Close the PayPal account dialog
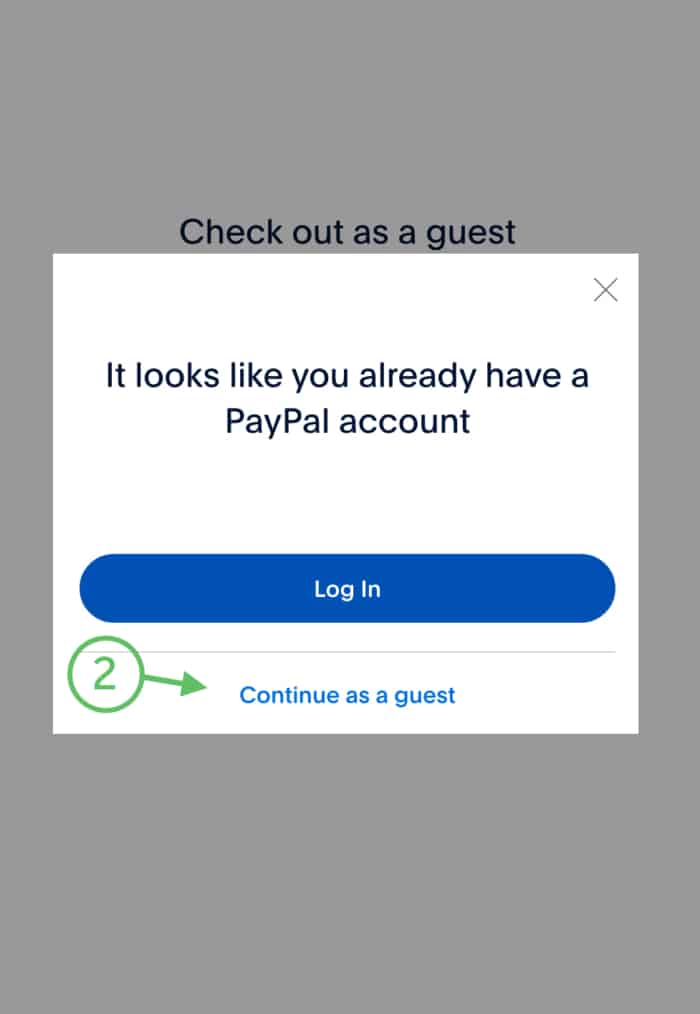Viewport: 700px width, 1014px height. (605, 290)
